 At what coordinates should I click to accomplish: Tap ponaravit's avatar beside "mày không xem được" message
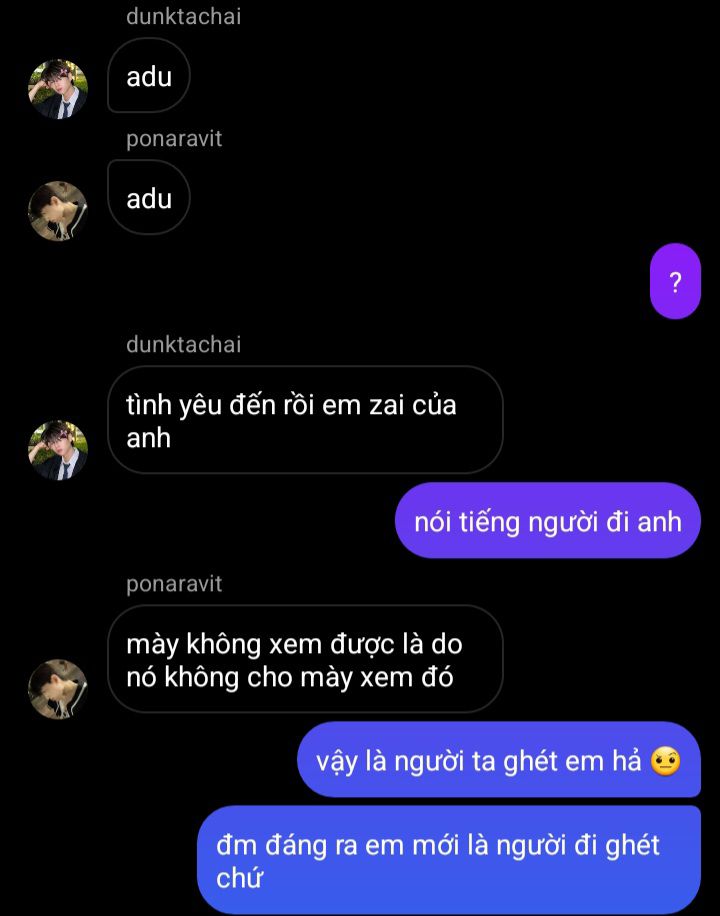(58, 689)
